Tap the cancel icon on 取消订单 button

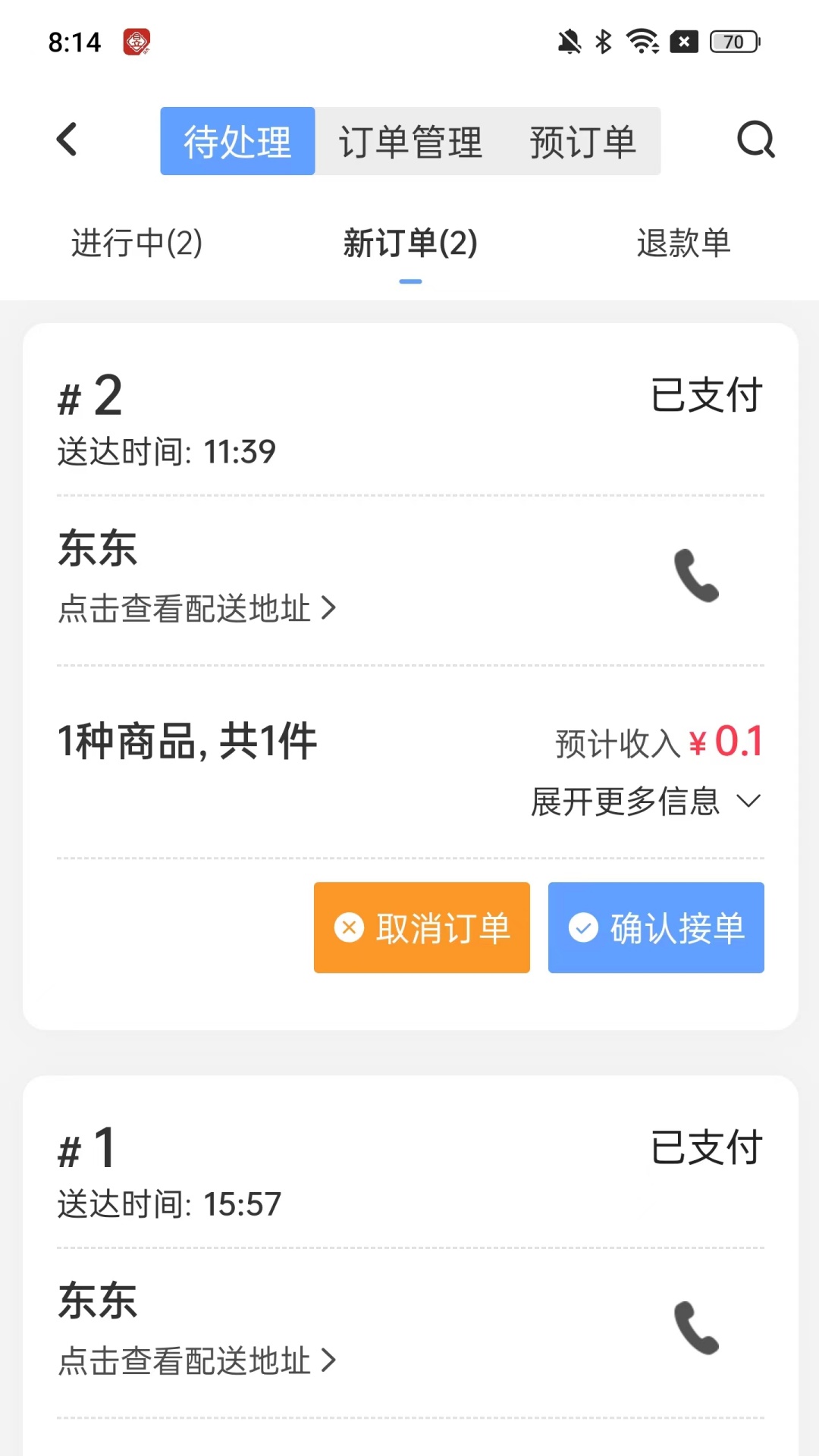tap(347, 927)
